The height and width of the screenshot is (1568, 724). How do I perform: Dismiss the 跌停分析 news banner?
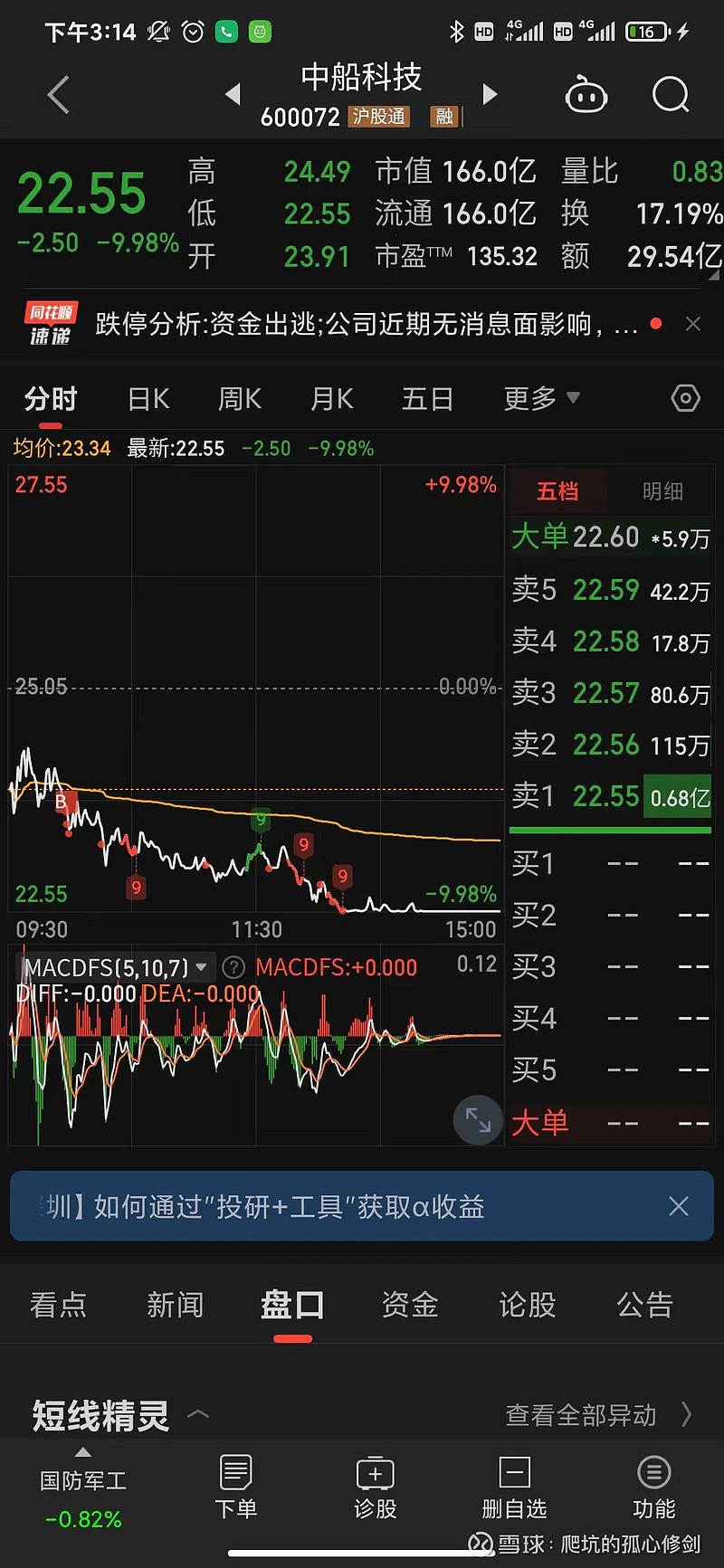pyautogui.click(x=693, y=324)
